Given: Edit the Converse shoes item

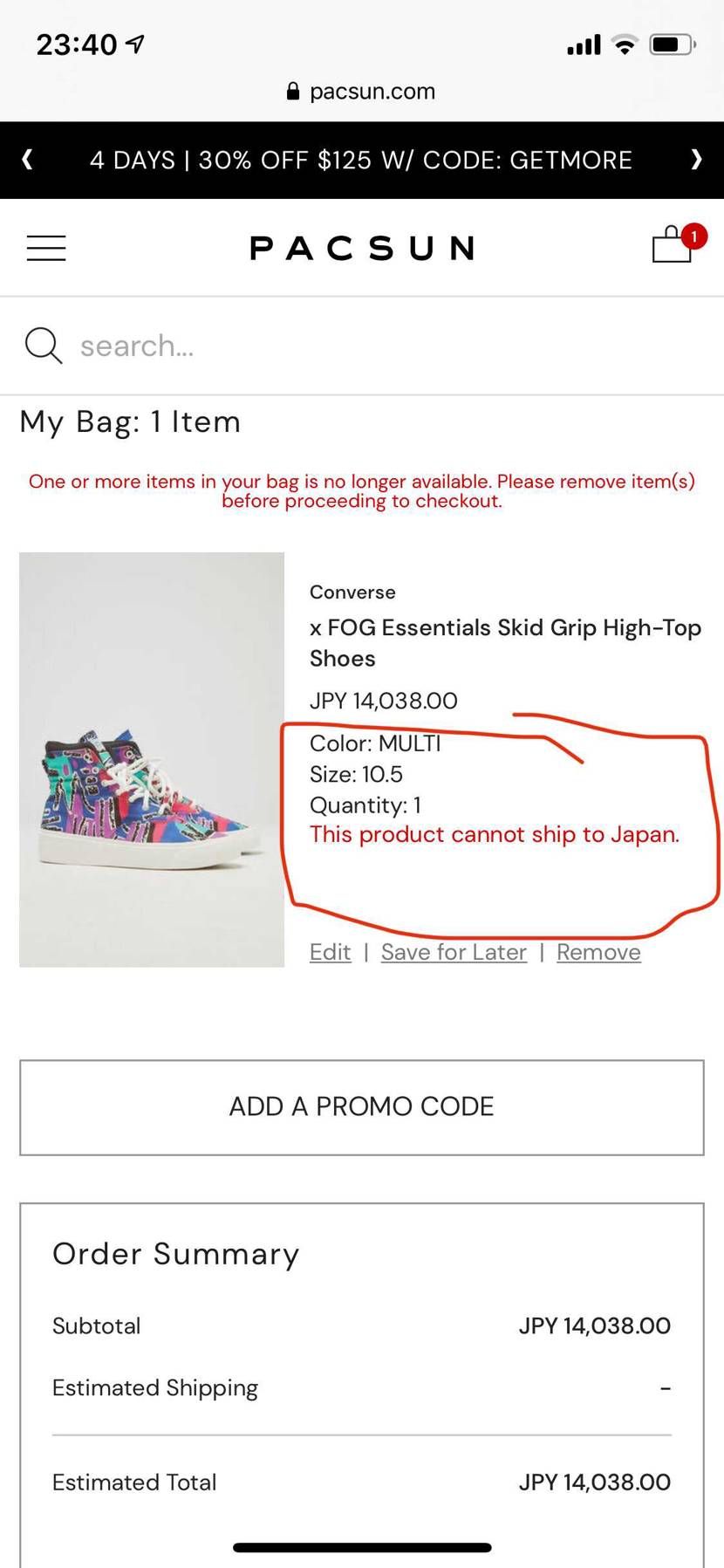Looking at the screenshot, I should tap(330, 952).
